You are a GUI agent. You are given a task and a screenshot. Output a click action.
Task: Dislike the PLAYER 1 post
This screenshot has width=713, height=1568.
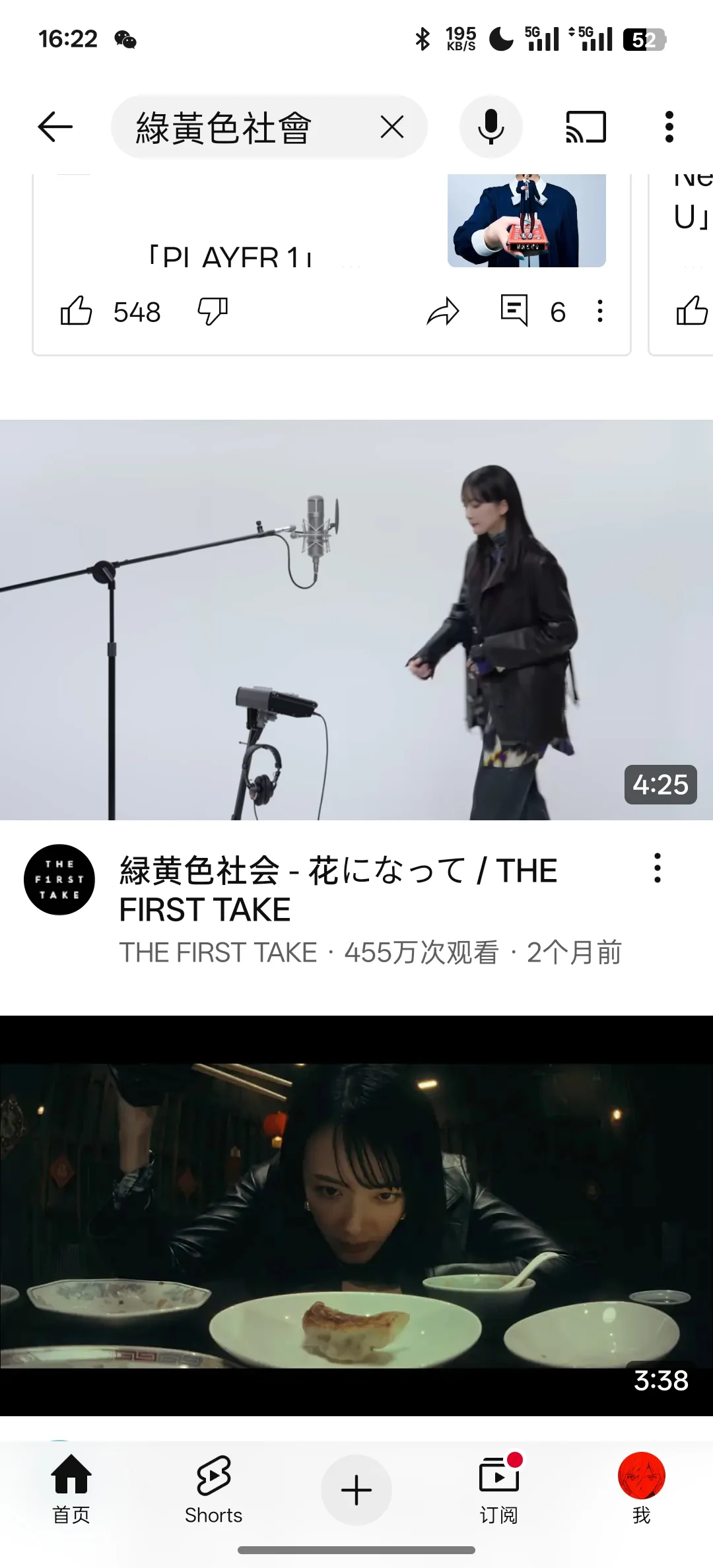pyautogui.click(x=213, y=311)
